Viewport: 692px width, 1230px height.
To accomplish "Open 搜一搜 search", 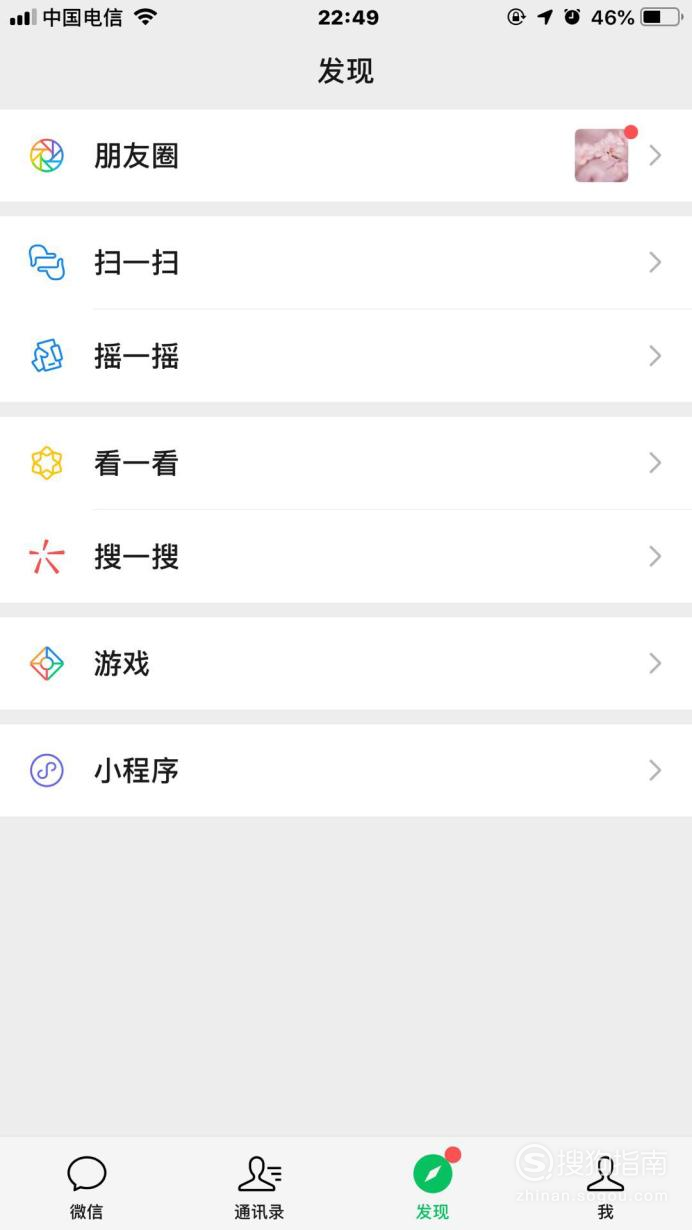I will tap(346, 556).
